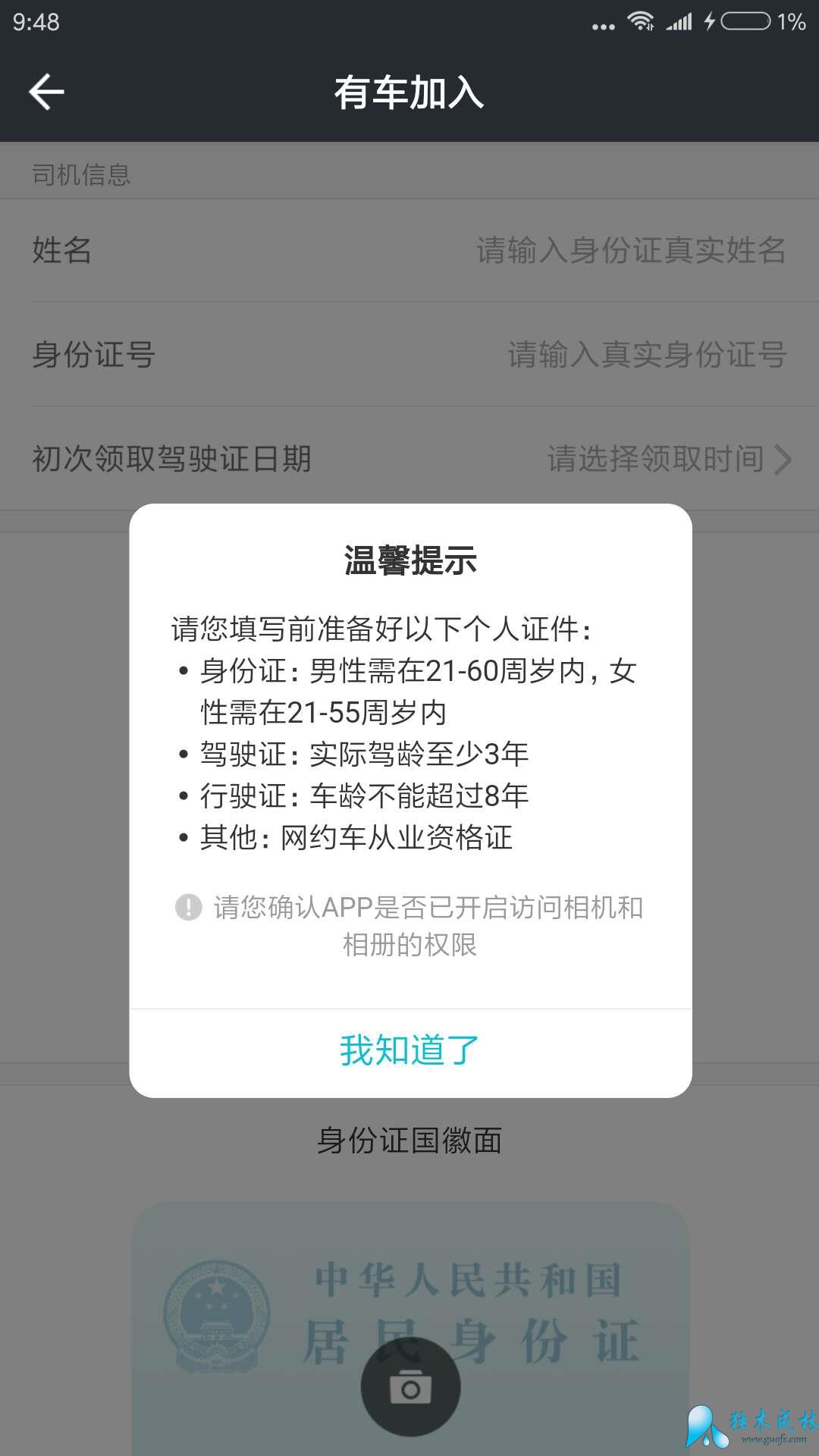Open the camera to photograph 身份证国徽面
The height and width of the screenshot is (1456, 819).
tap(410, 1387)
